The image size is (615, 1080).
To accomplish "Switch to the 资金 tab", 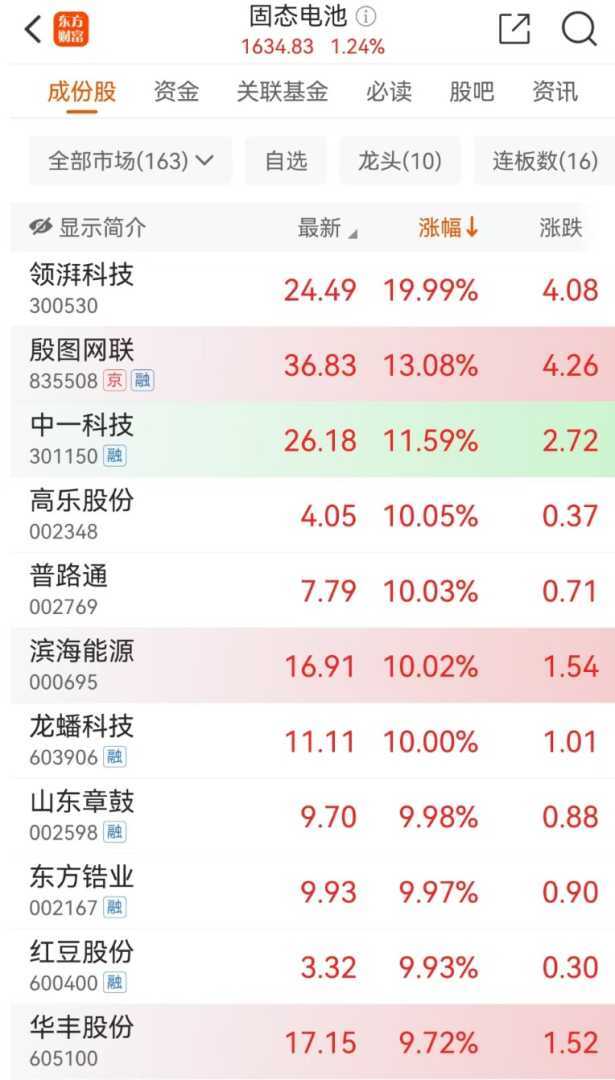I will point(176,92).
